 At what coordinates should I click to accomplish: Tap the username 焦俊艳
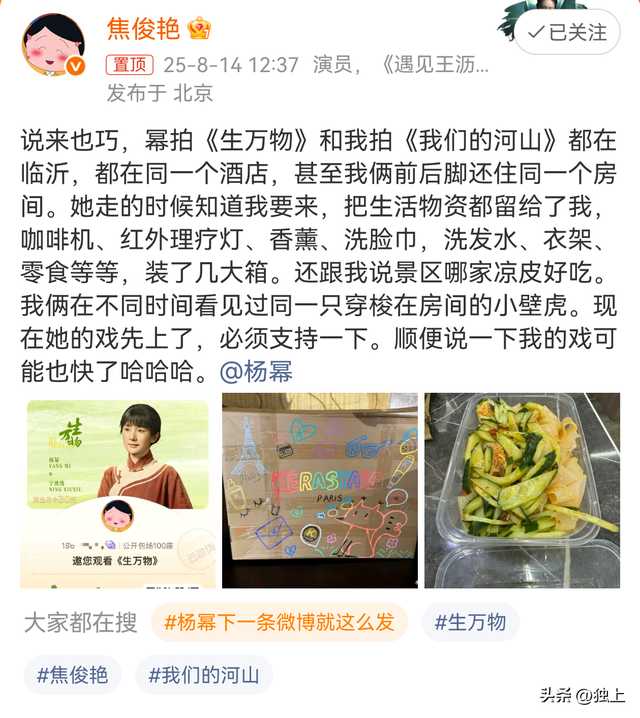click(144, 29)
